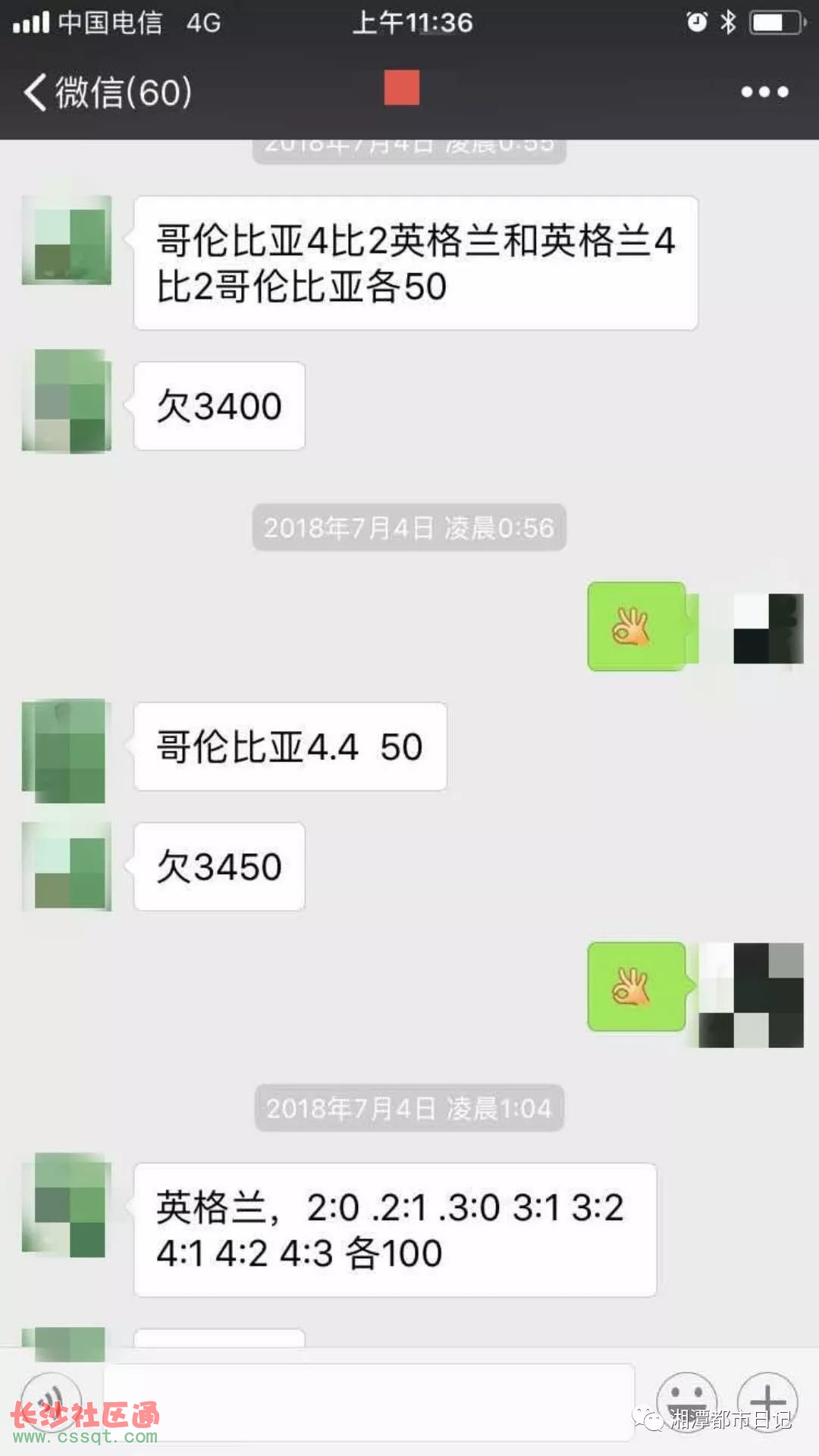
Task: Tap the avatar beside 哥伦比亚4.4 50
Action: pos(67,749)
